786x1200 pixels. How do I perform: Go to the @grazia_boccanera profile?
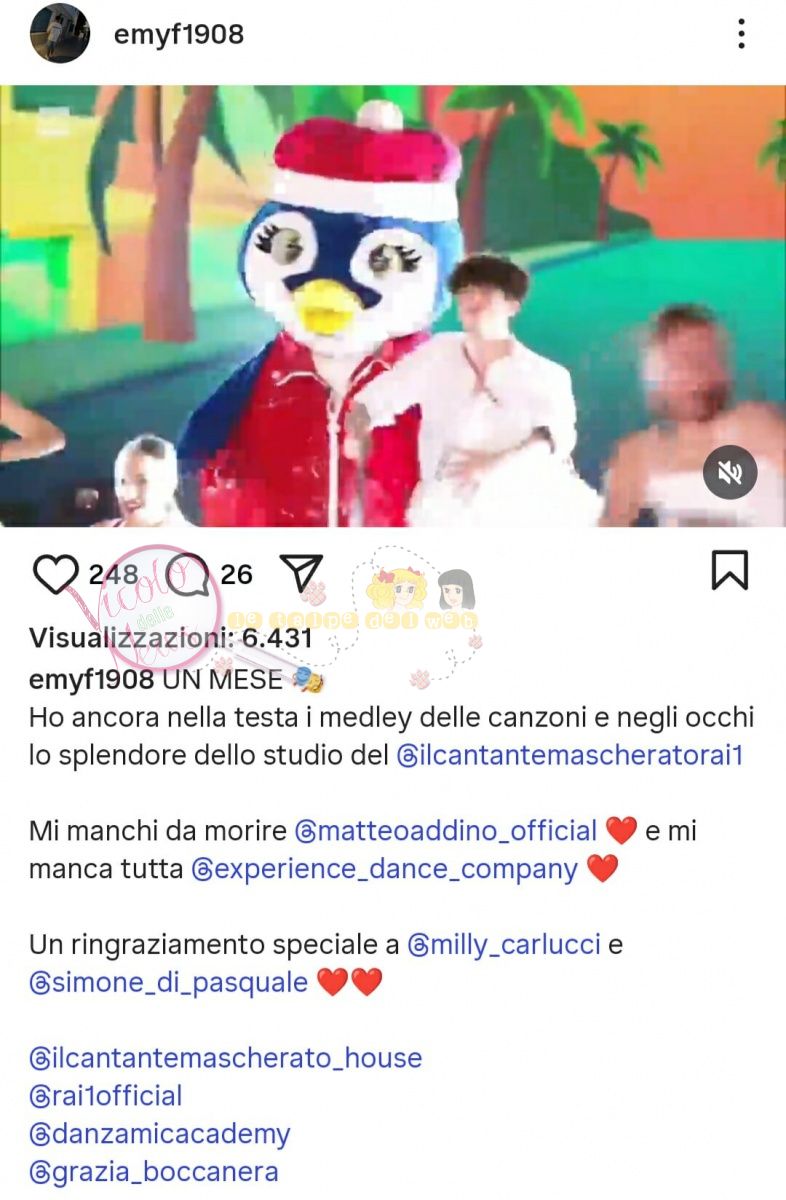[x=154, y=1171]
